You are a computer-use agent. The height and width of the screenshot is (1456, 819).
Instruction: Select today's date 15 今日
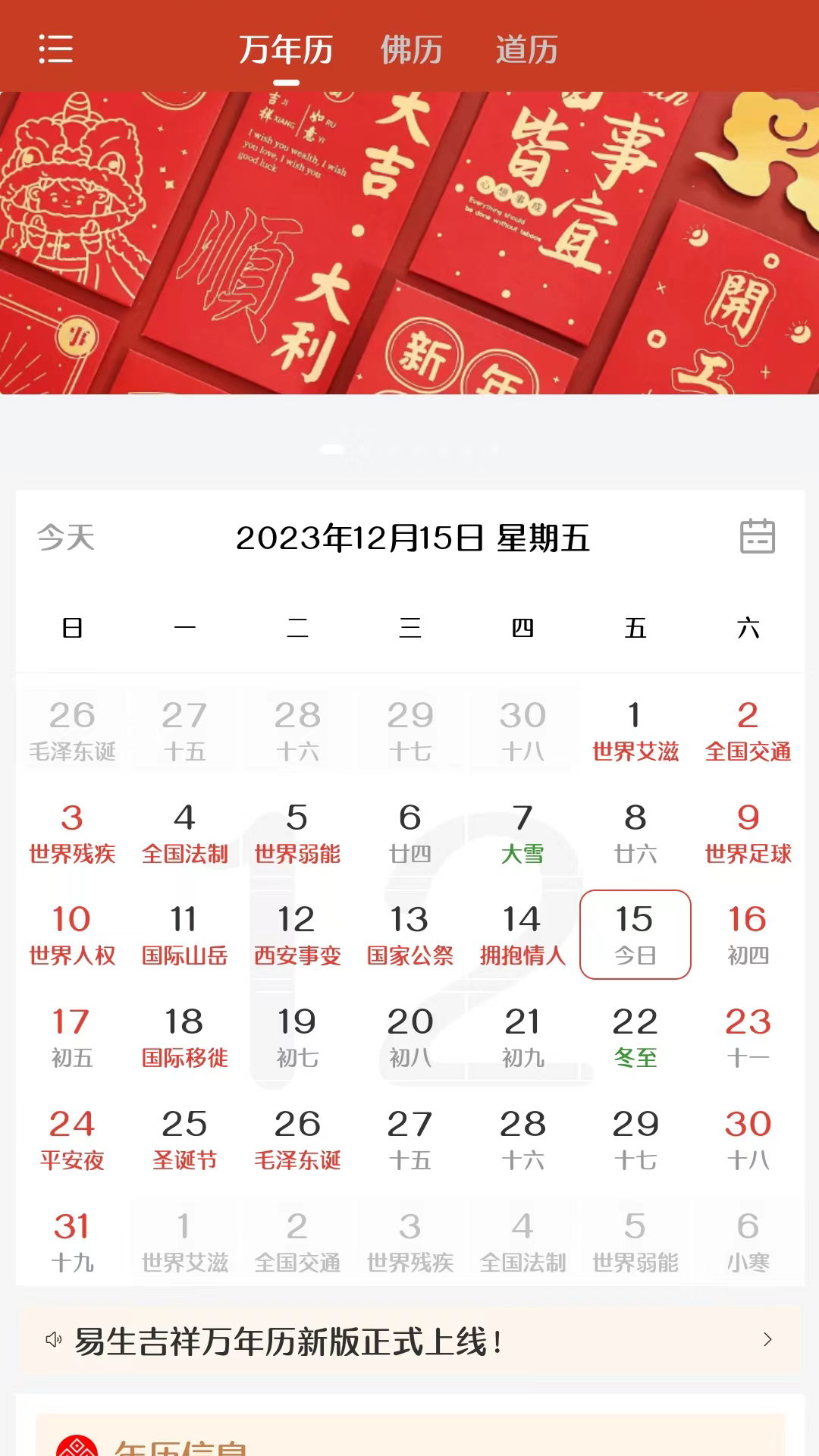[635, 934]
